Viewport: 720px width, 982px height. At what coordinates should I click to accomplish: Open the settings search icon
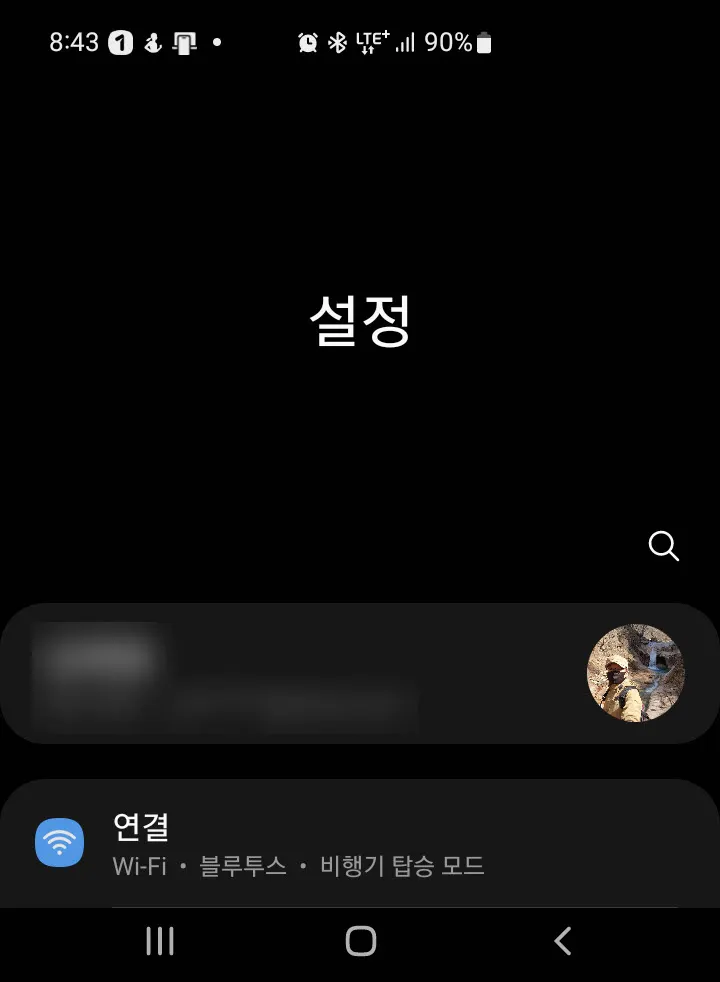point(663,546)
